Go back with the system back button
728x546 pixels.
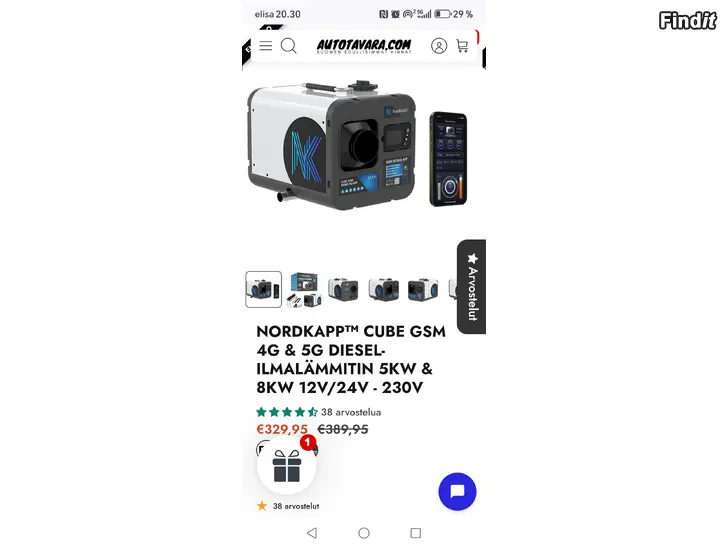[x=312, y=533]
